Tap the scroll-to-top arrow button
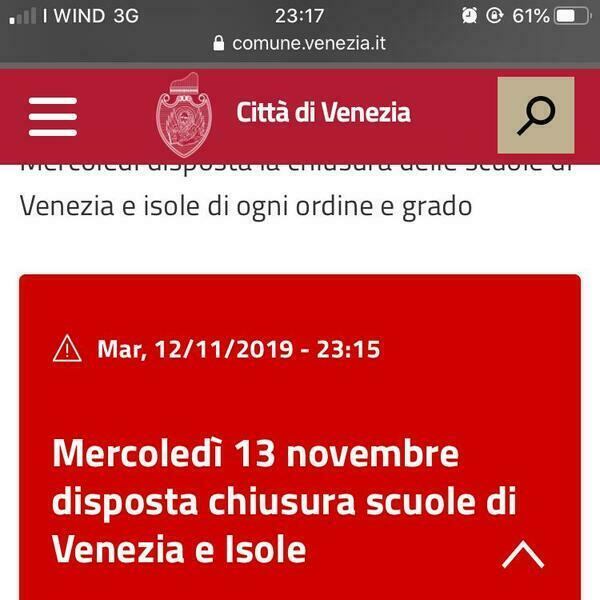This screenshot has height=600, width=600. (x=523, y=554)
